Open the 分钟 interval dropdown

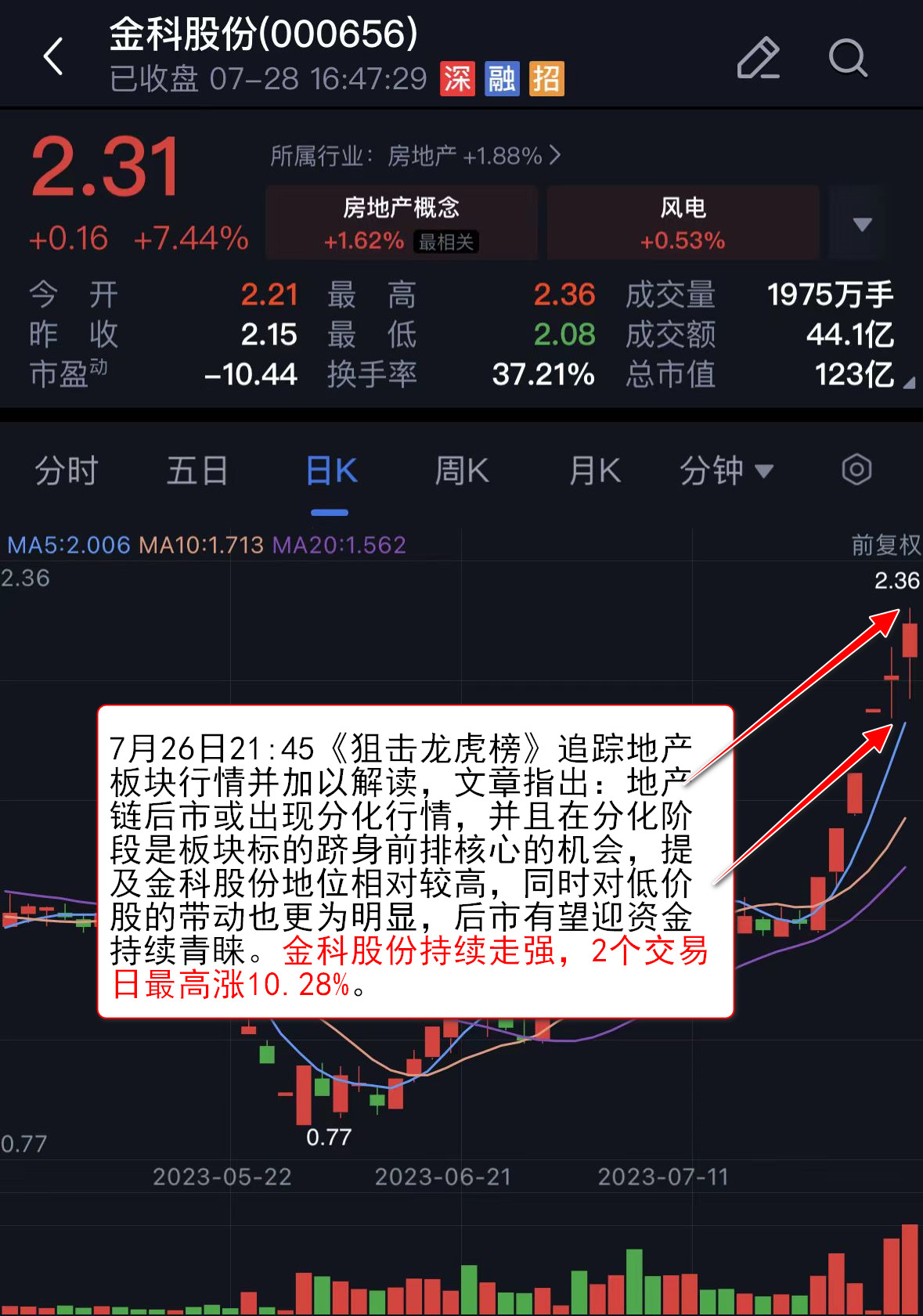[726, 471]
